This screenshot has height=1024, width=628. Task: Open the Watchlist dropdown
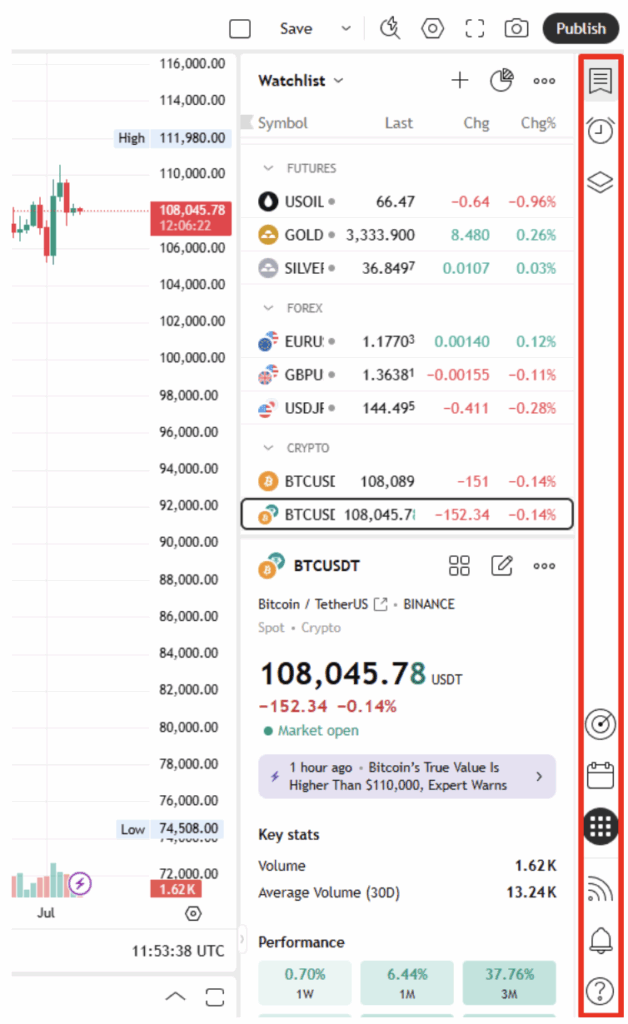pyautogui.click(x=300, y=81)
